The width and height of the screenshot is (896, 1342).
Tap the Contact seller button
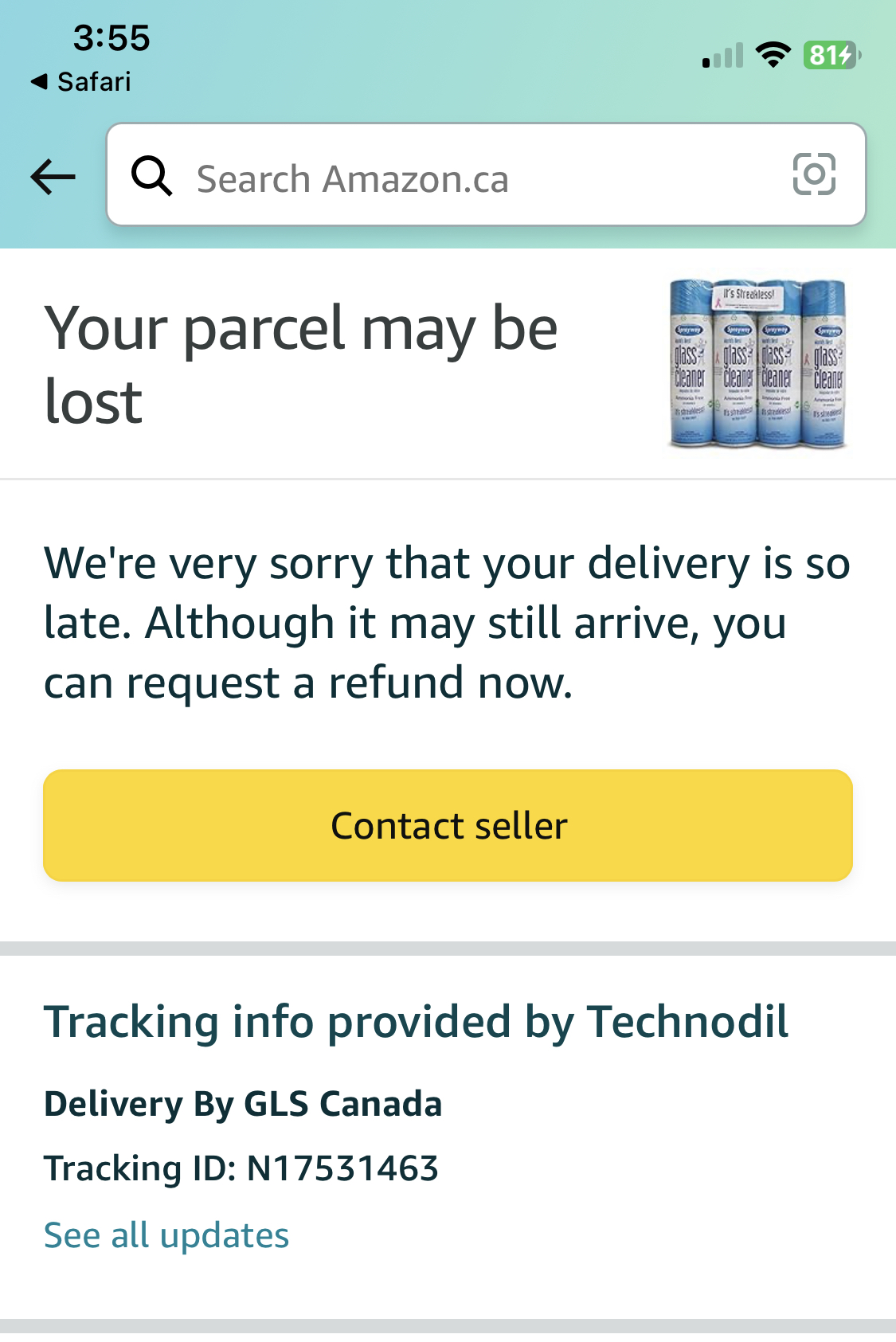448,825
